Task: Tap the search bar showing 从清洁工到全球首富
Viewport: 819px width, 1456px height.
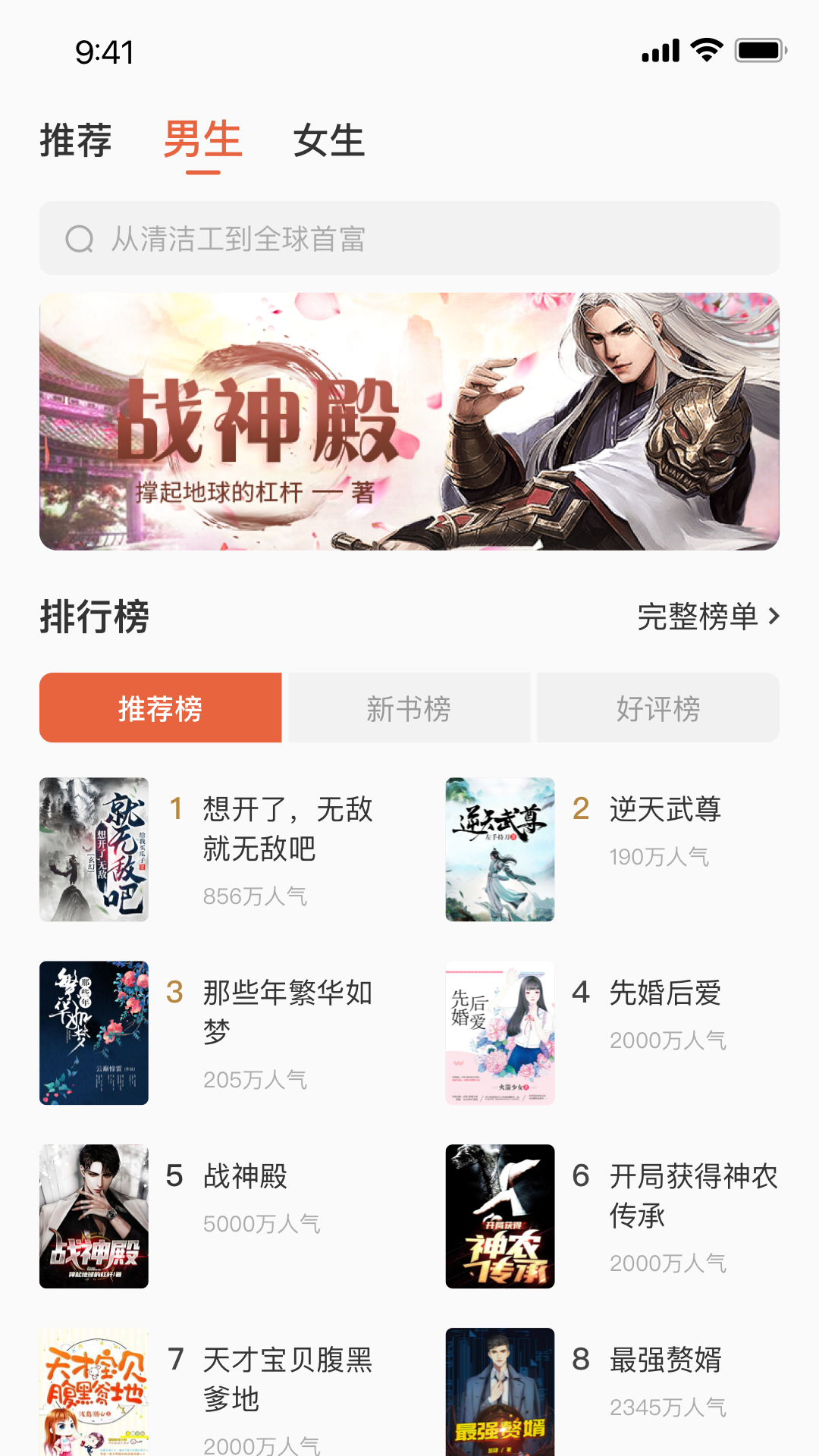Action: 409,240
